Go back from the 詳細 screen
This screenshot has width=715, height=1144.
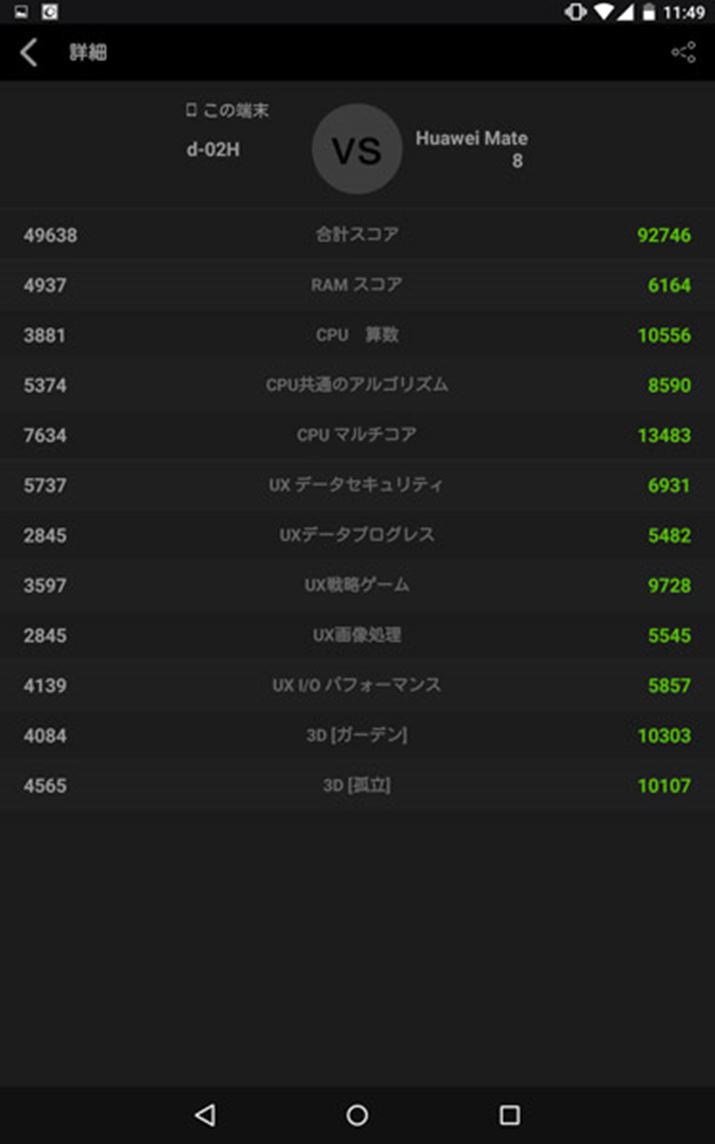tap(29, 53)
